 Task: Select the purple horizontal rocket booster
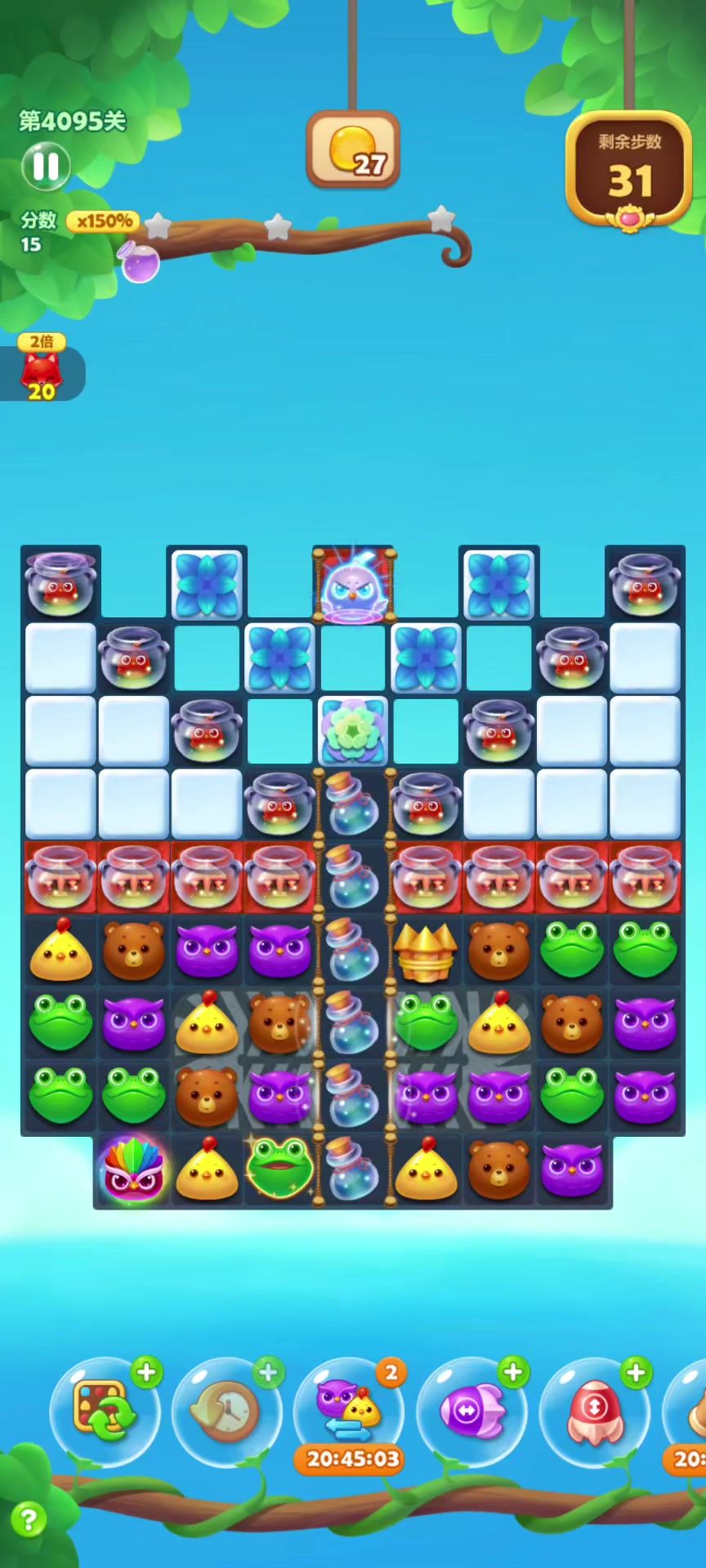(x=472, y=1412)
